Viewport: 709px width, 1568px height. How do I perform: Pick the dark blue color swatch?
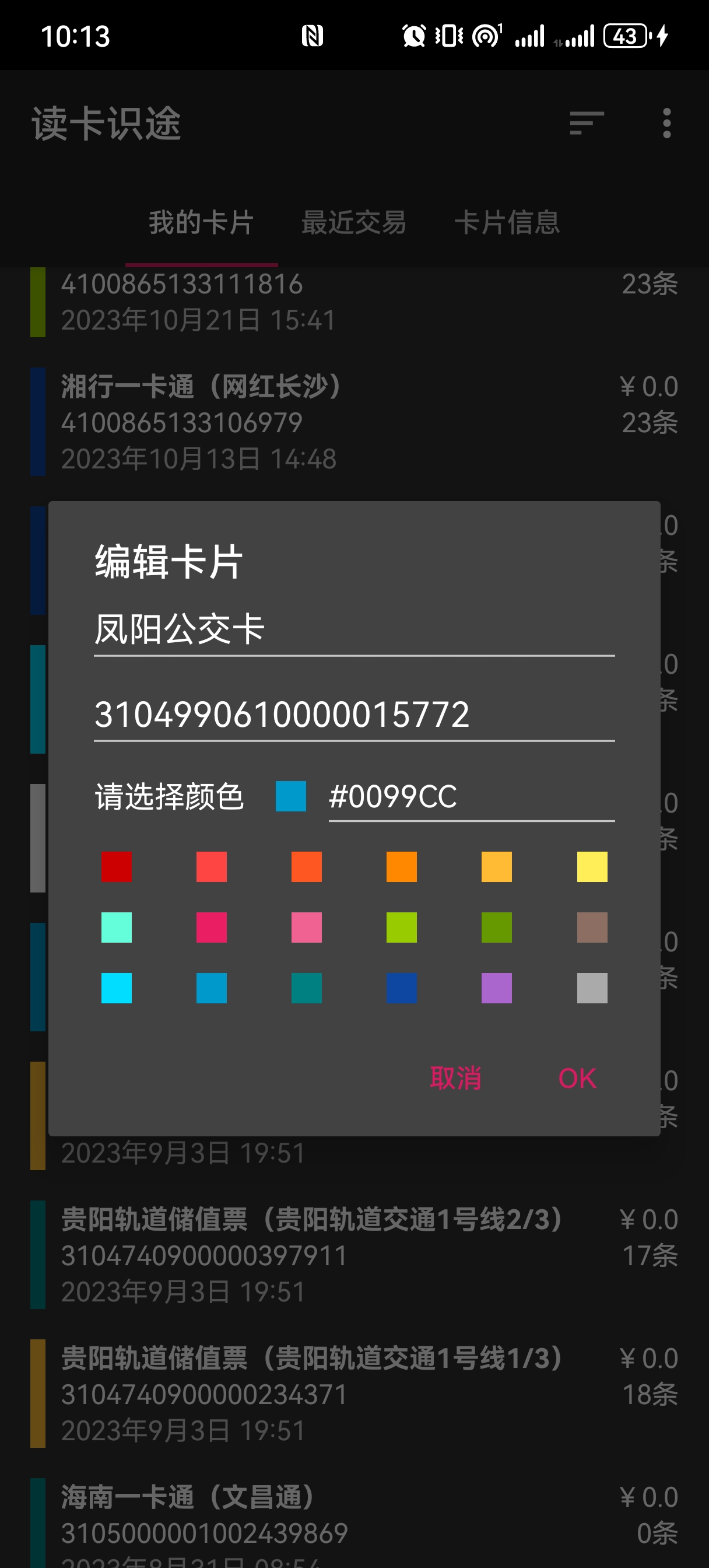coord(402,988)
